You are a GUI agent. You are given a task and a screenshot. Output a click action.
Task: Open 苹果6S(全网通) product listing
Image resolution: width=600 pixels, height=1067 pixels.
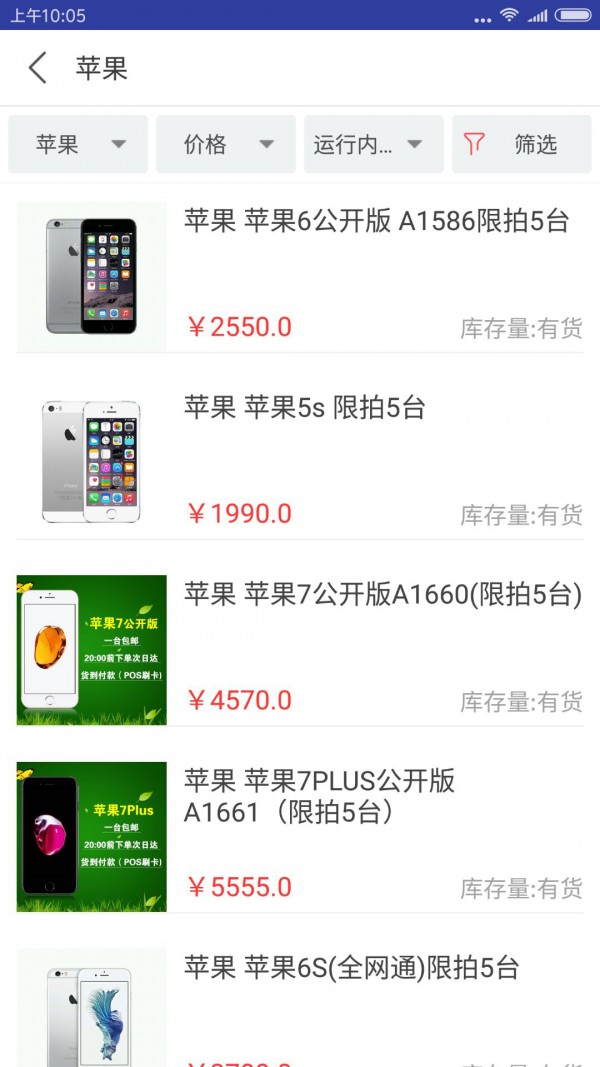point(300,1007)
